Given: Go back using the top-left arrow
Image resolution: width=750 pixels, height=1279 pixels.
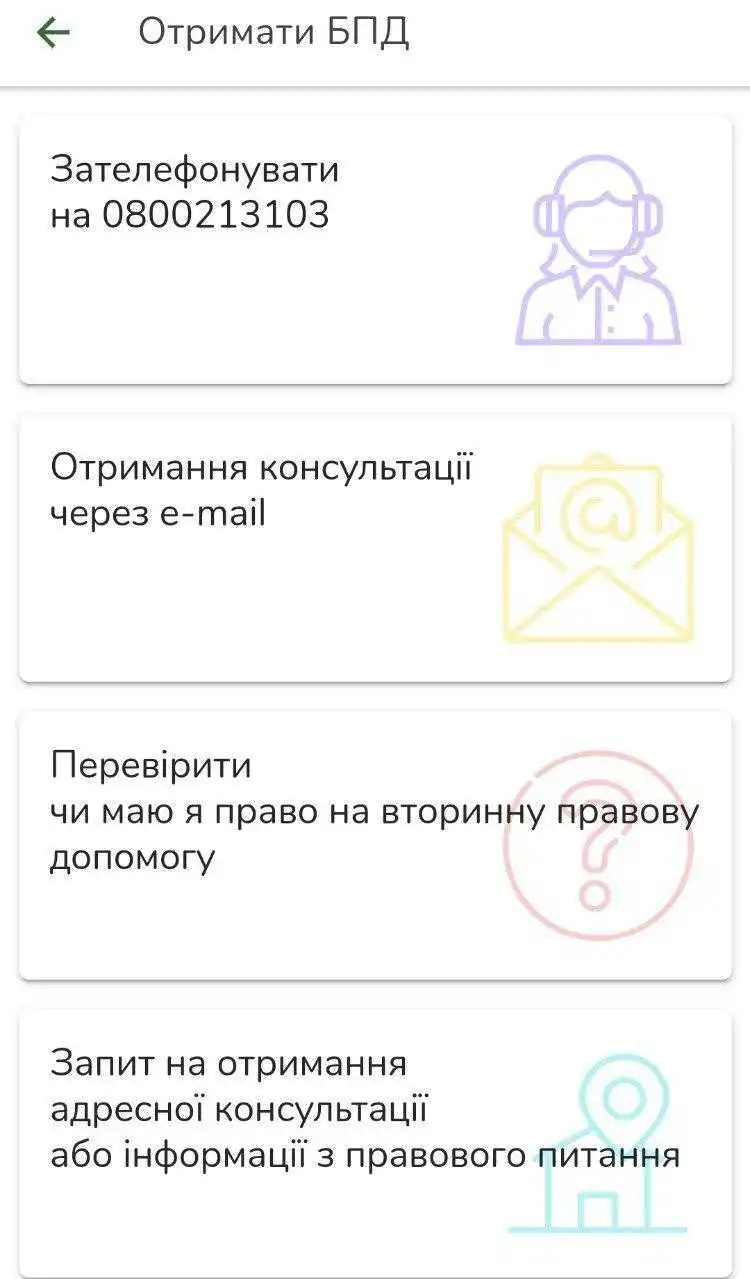Looking at the screenshot, I should click(x=53, y=33).
